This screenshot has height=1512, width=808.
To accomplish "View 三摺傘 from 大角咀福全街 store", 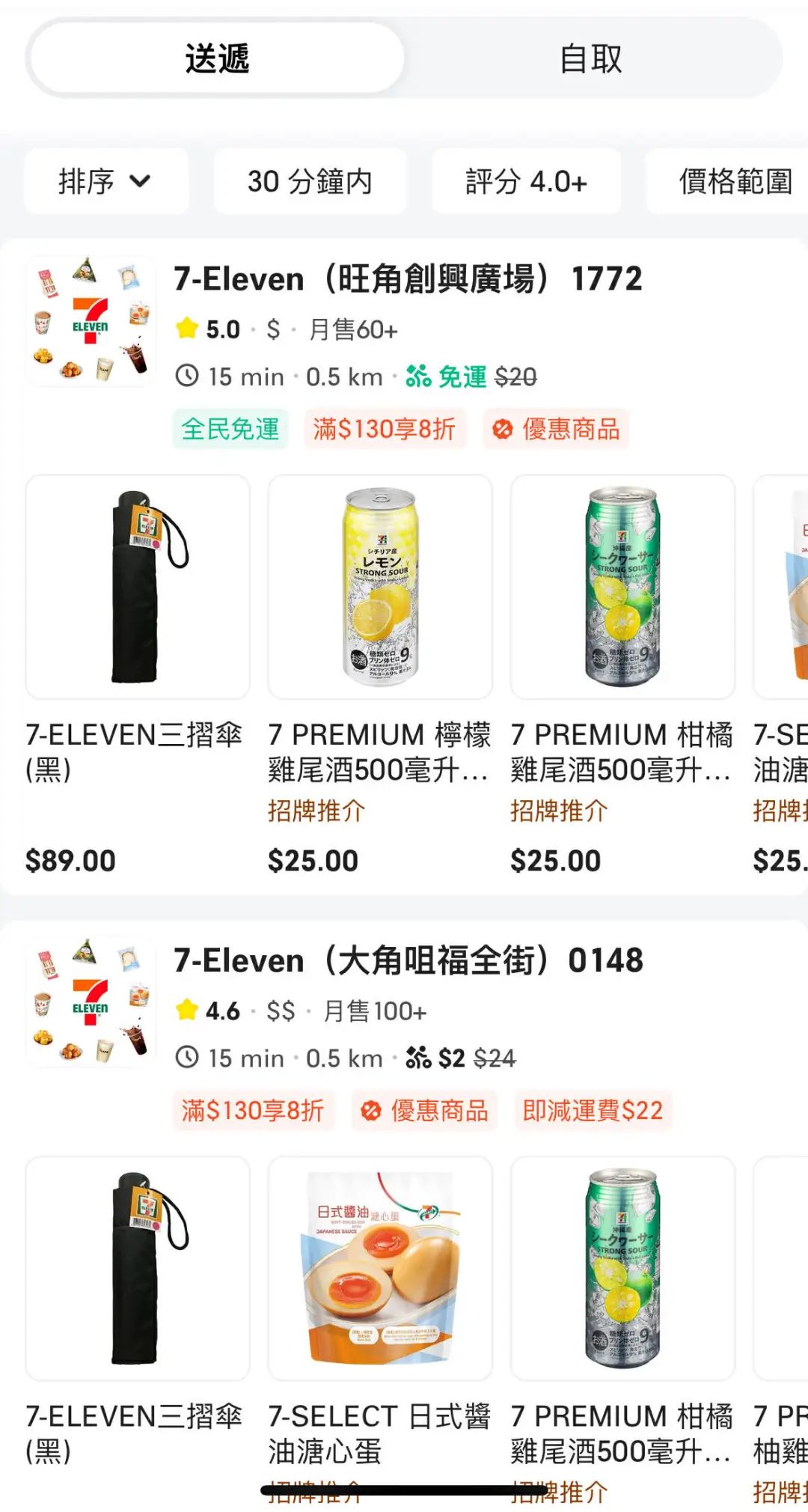I will tap(138, 1269).
